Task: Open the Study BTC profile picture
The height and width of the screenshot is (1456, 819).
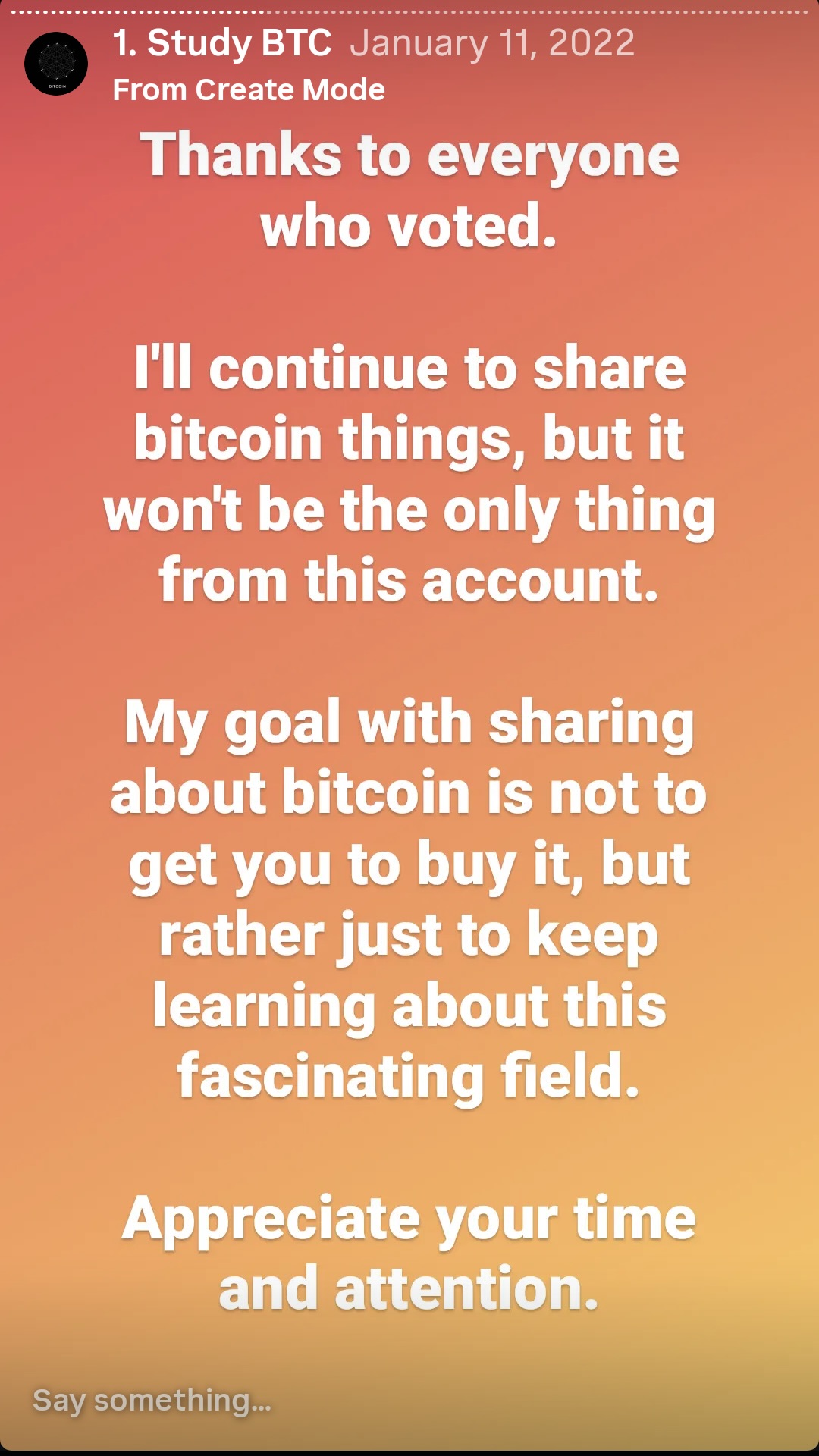Action: click(56, 64)
